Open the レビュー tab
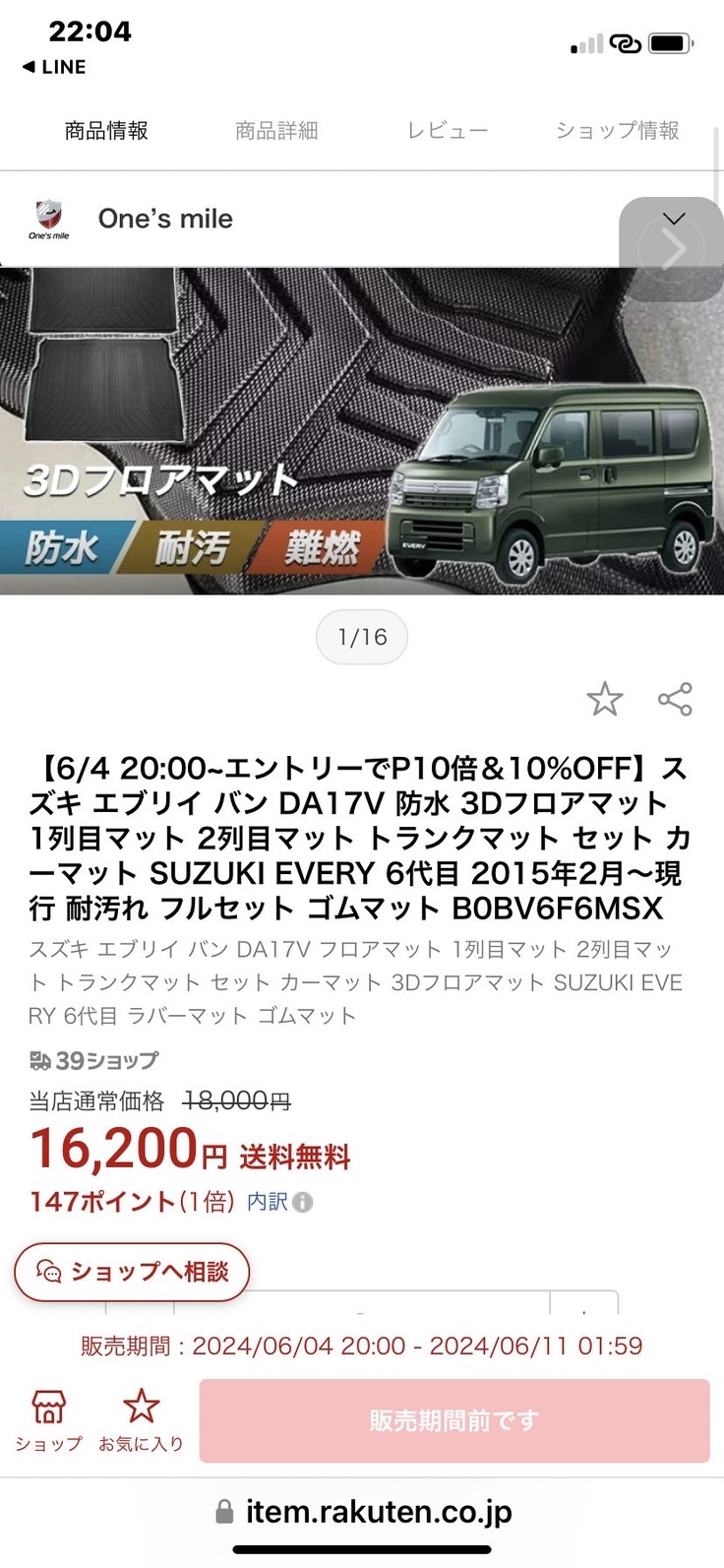This screenshot has height=1568, width=724. coord(448,131)
